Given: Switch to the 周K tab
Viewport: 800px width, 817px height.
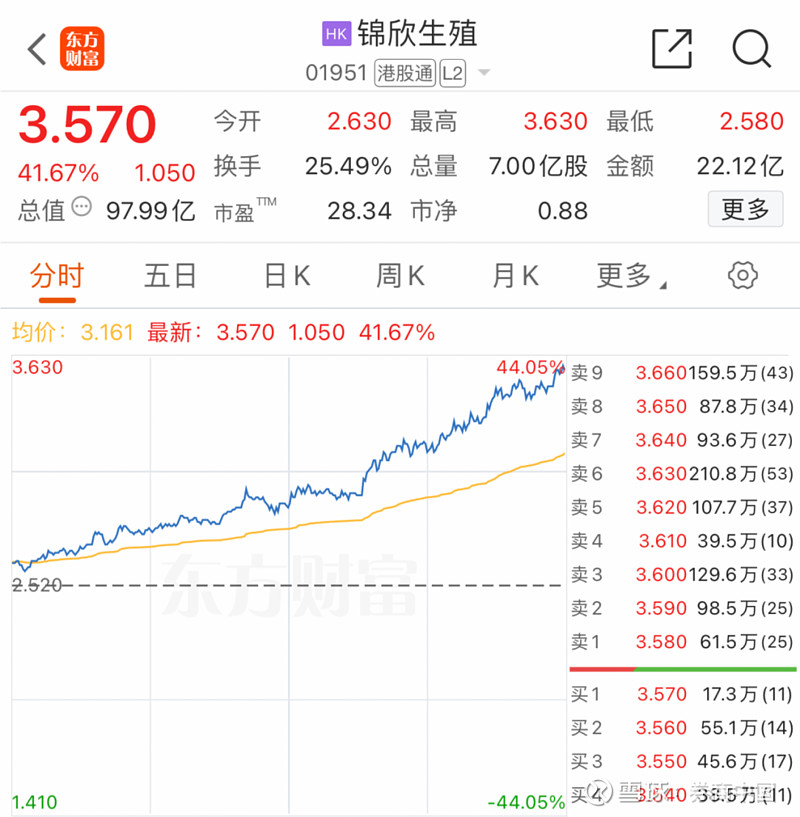Looking at the screenshot, I should pyautogui.click(x=399, y=275).
